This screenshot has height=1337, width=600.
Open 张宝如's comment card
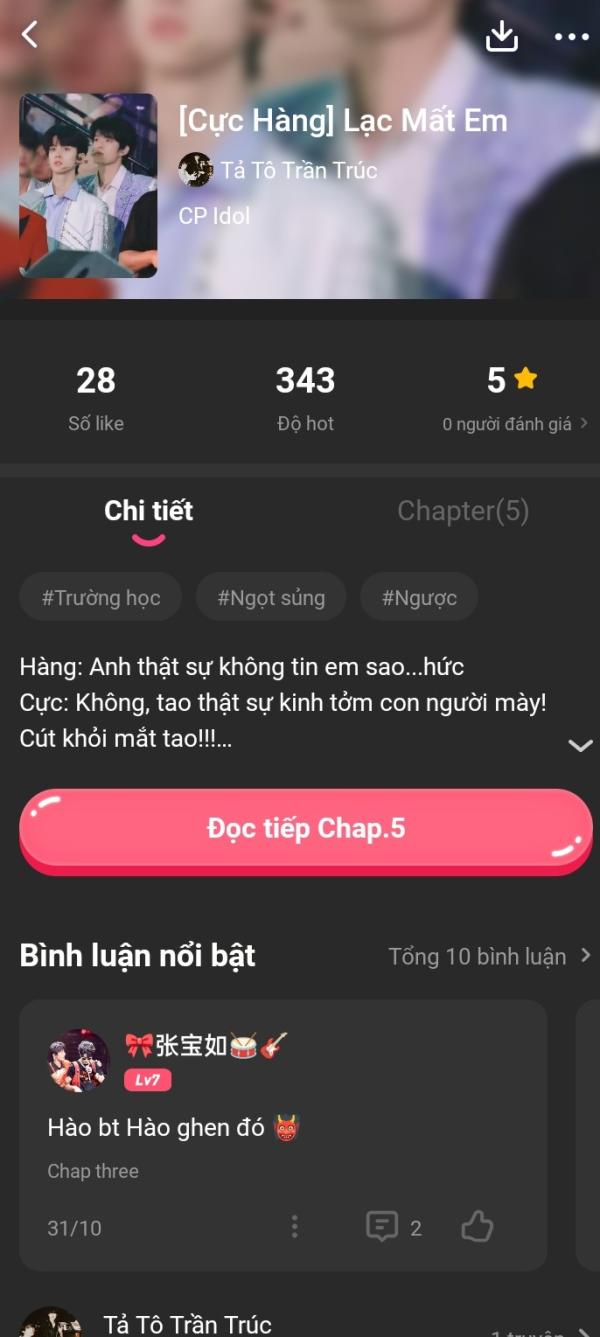pyautogui.click(x=283, y=1130)
